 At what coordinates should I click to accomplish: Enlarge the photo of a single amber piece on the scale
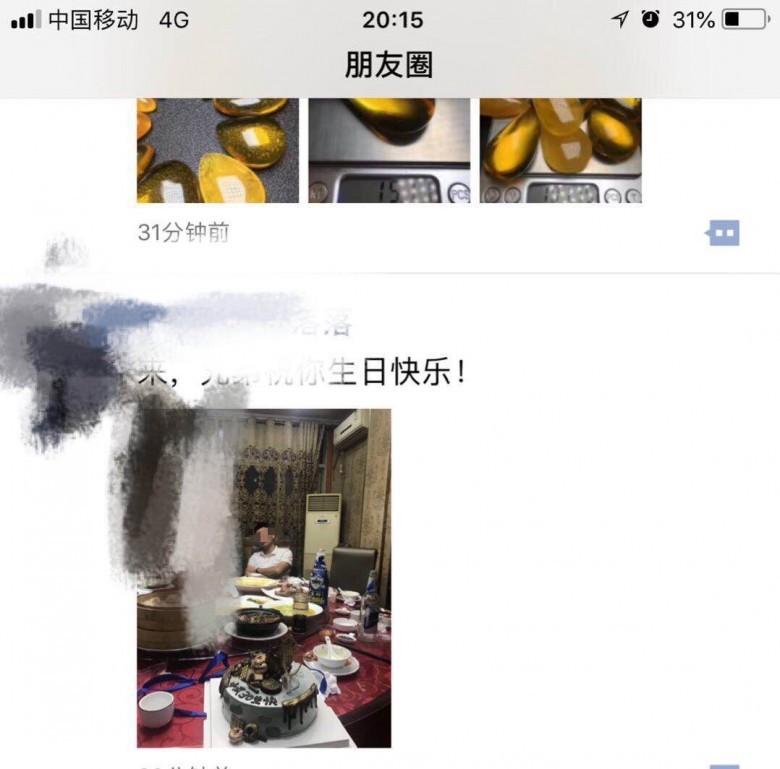389,150
